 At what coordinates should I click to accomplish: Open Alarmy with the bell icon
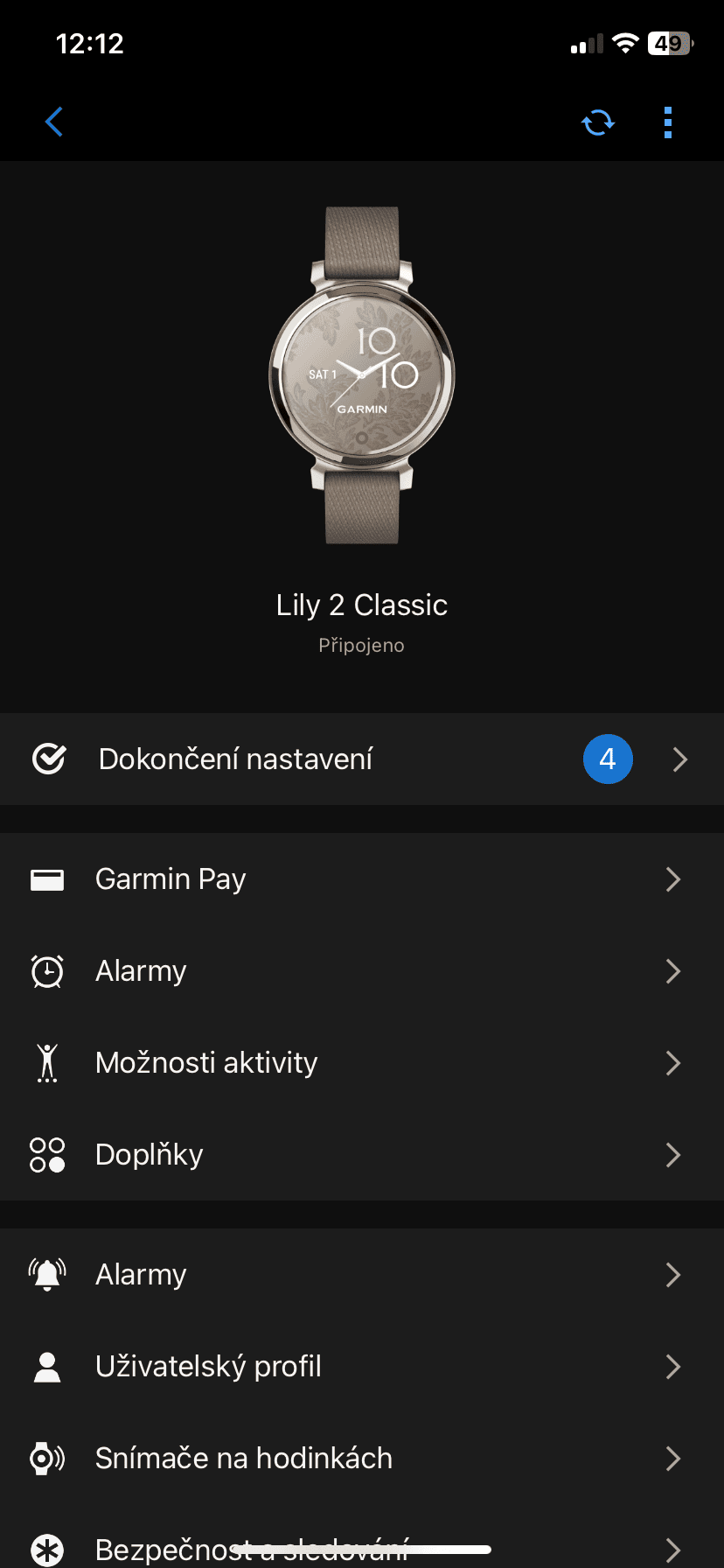click(x=362, y=1275)
